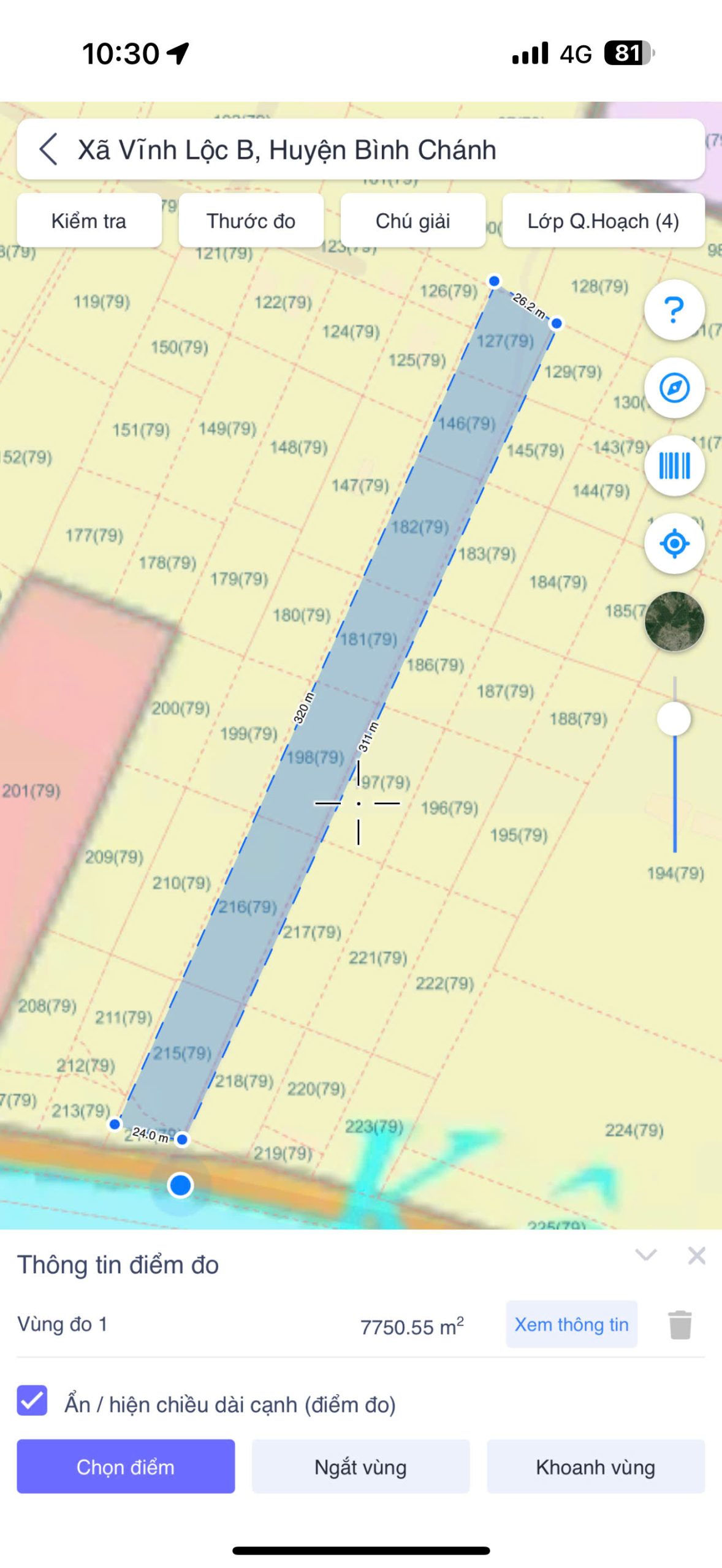Tap the compass orientation button

tap(674, 388)
